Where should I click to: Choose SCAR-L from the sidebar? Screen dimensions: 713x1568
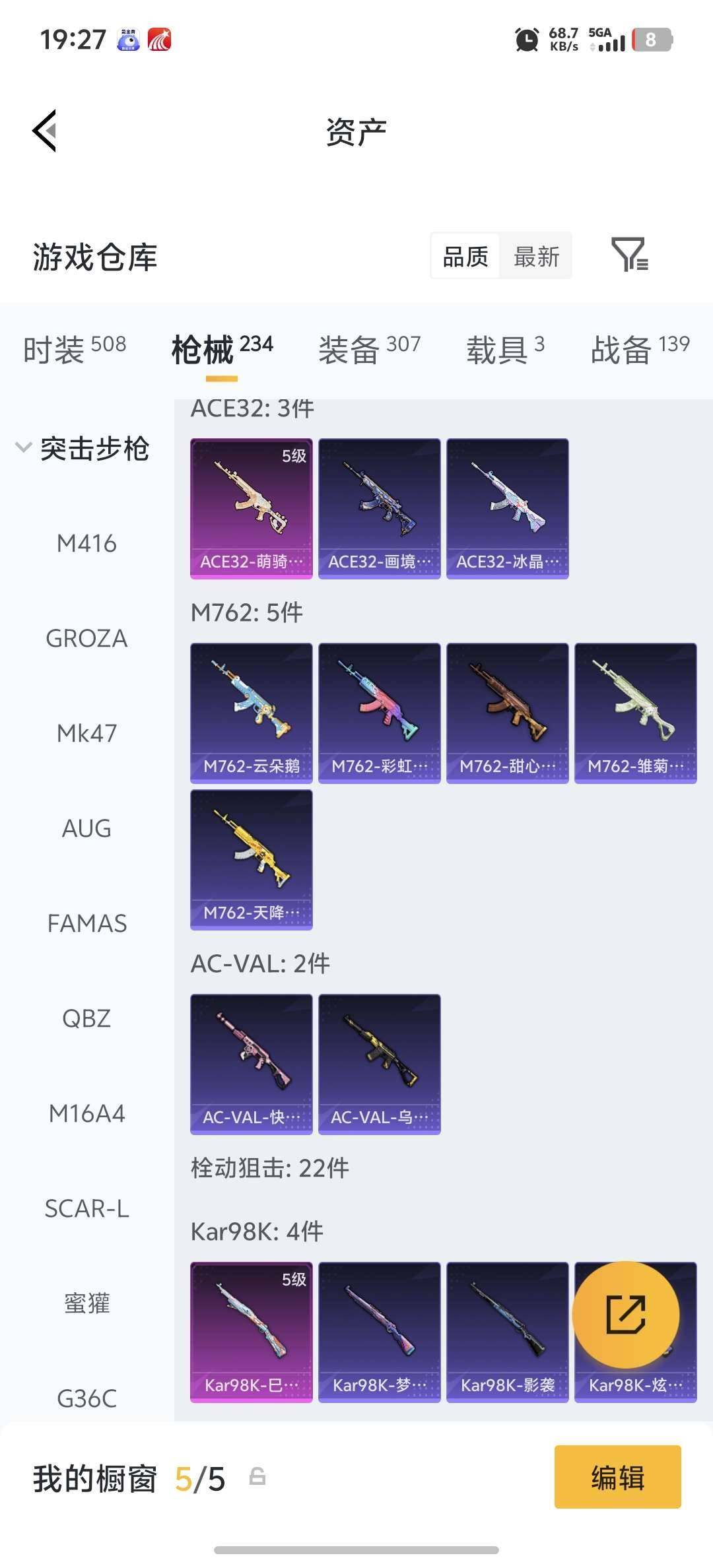(x=86, y=1208)
